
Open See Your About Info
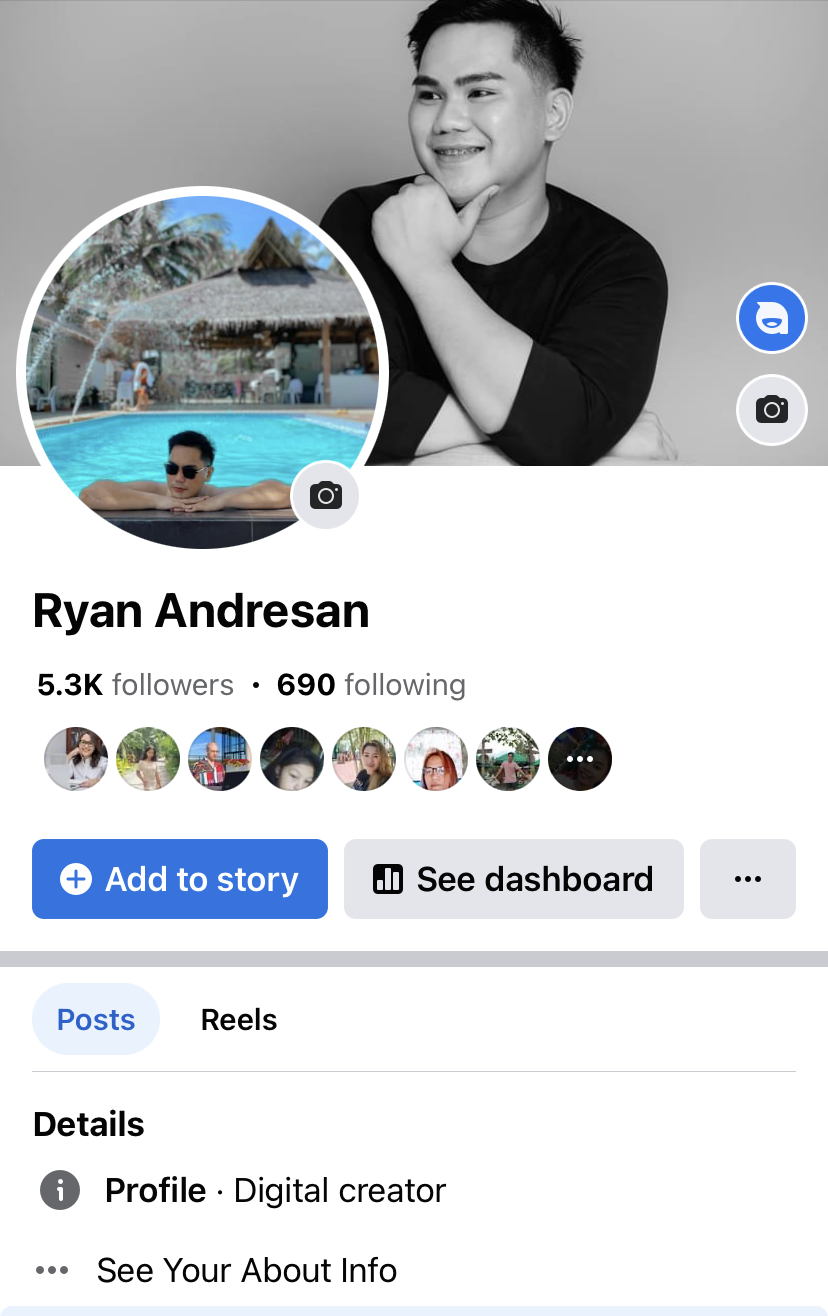click(246, 1270)
